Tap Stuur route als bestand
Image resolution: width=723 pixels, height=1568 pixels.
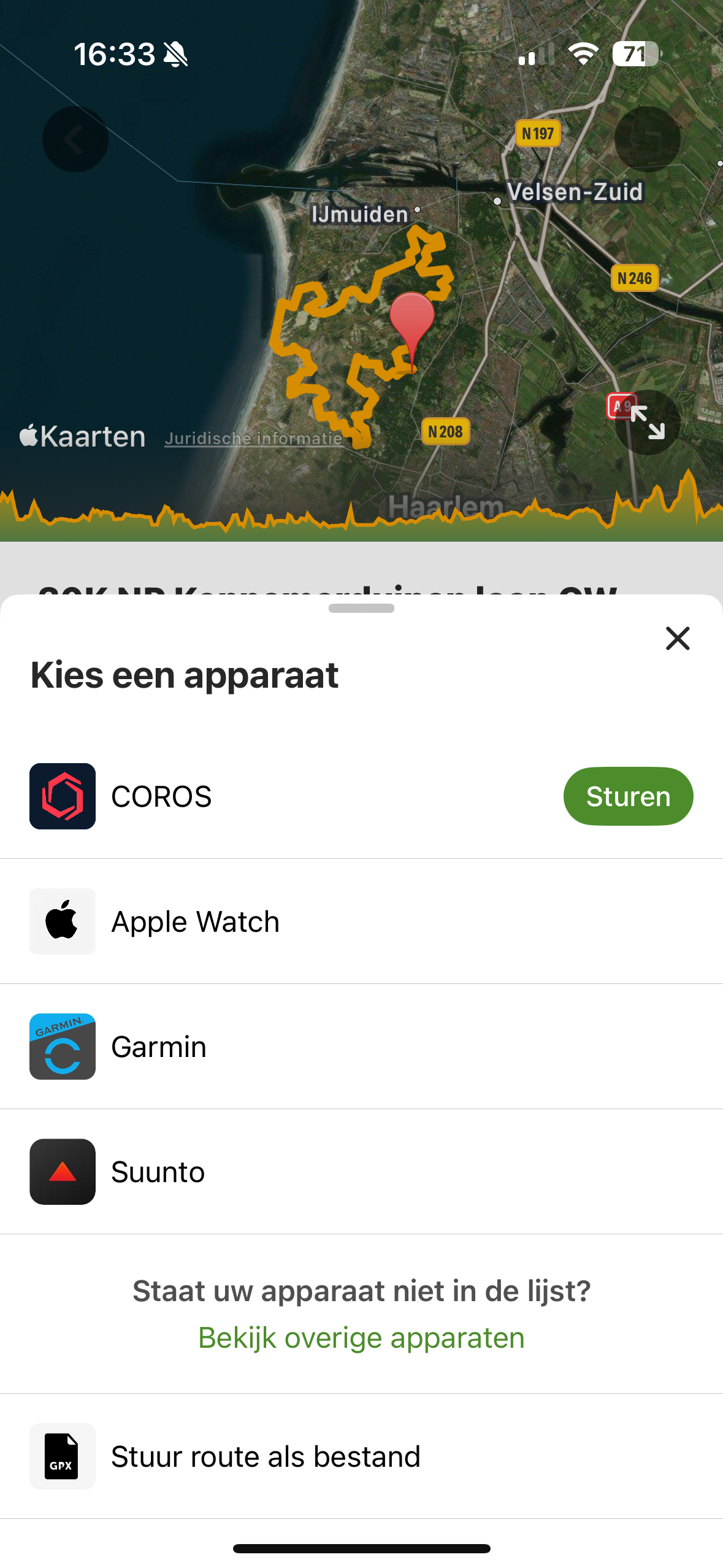click(x=266, y=1456)
